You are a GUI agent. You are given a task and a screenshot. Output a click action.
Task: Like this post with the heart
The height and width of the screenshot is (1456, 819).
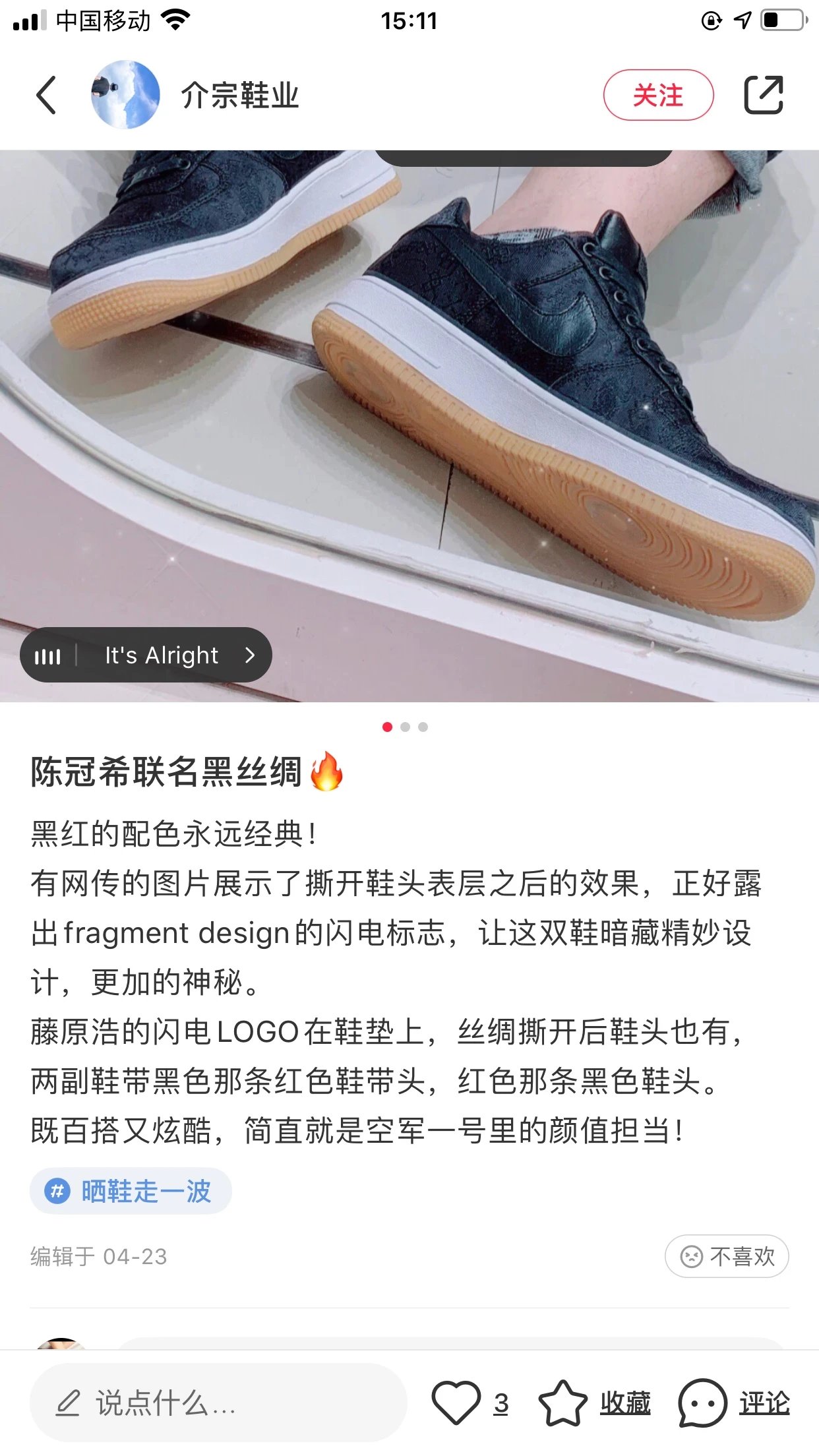(x=456, y=1403)
